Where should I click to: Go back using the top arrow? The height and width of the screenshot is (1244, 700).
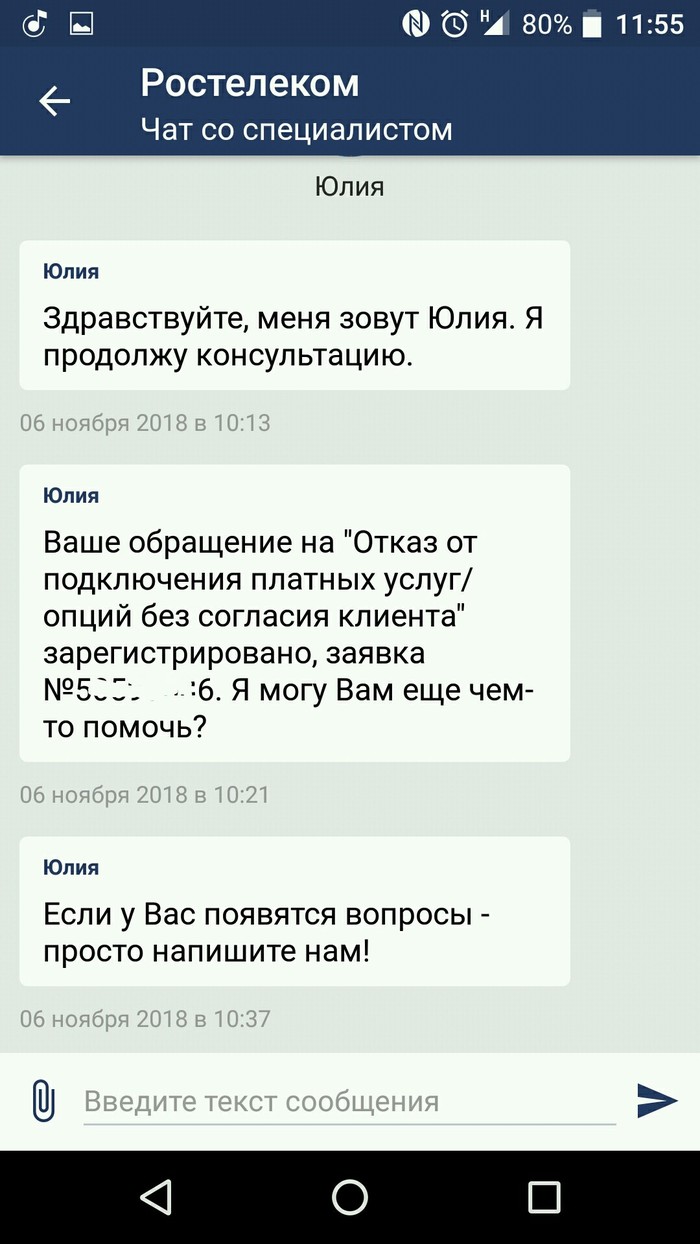(54, 101)
